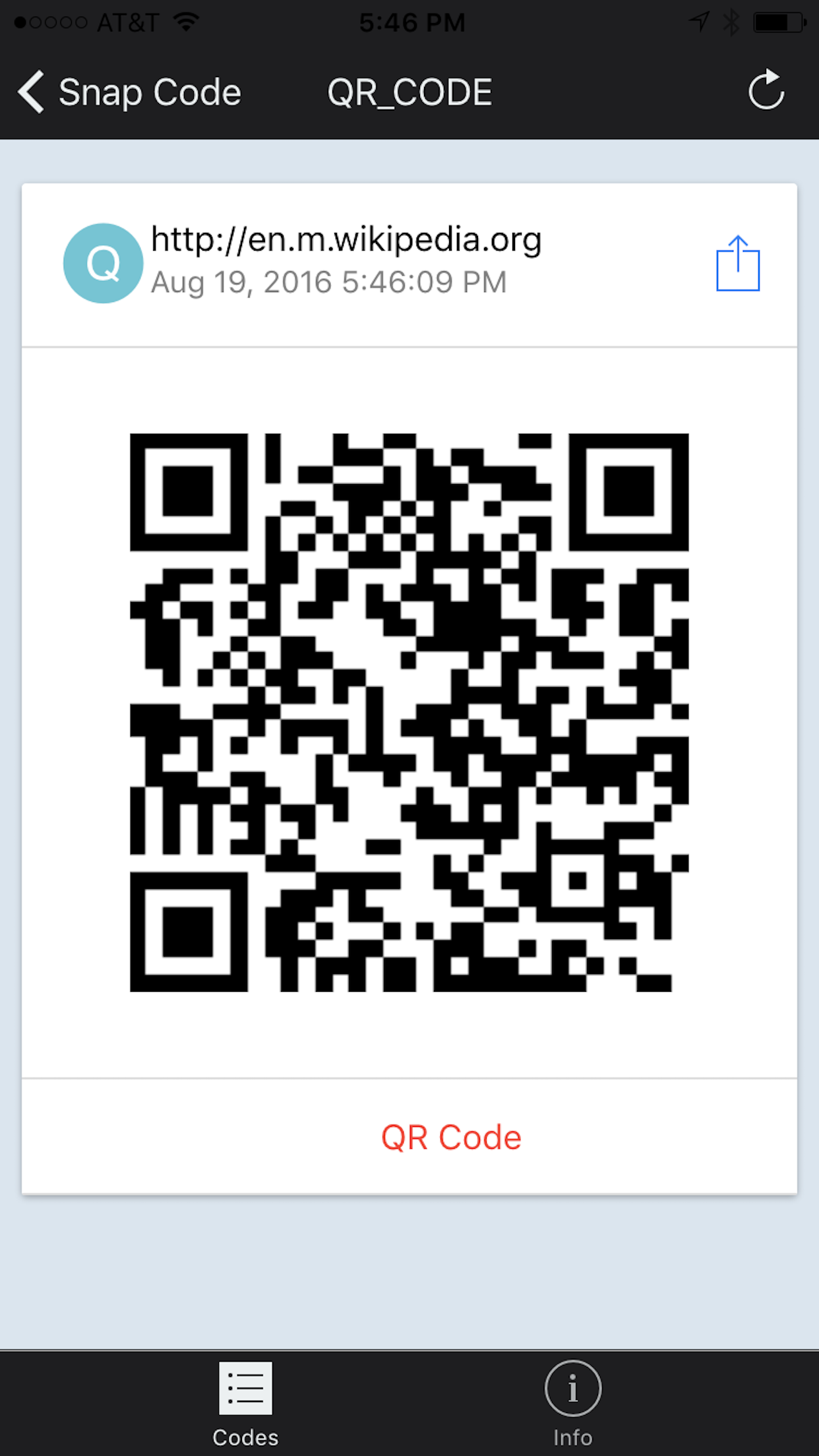Open the share sheet via the share icon
This screenshot has height=1456, width=819.
coord(738,262)
